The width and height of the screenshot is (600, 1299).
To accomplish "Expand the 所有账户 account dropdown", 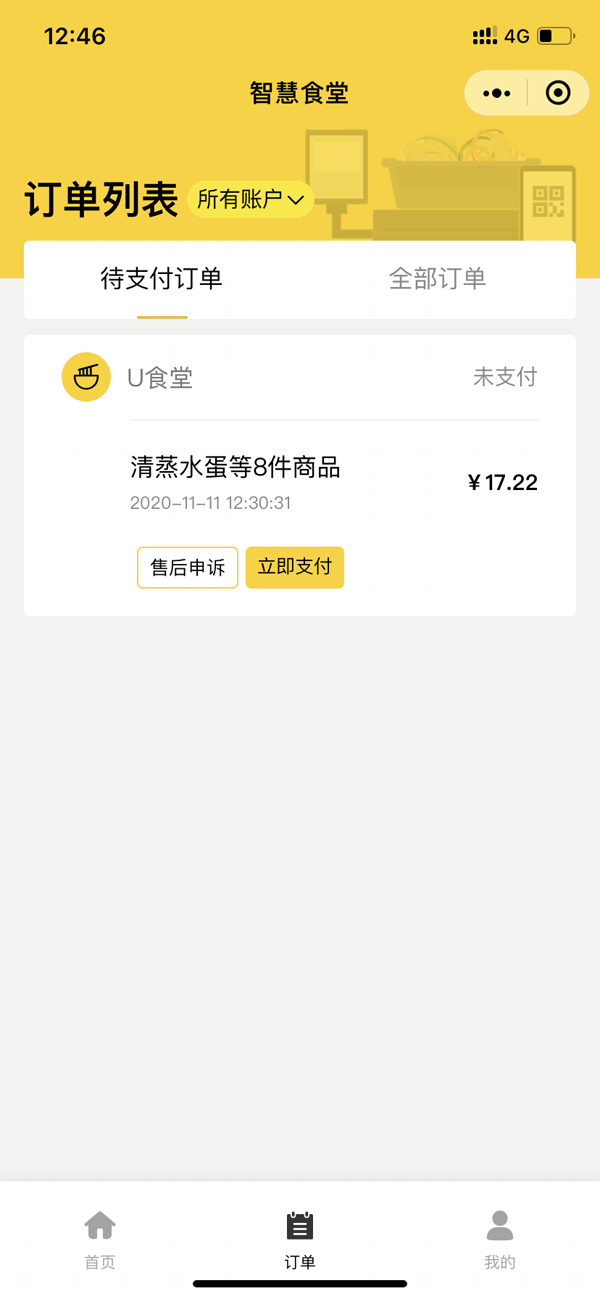I will coord(250,200).
